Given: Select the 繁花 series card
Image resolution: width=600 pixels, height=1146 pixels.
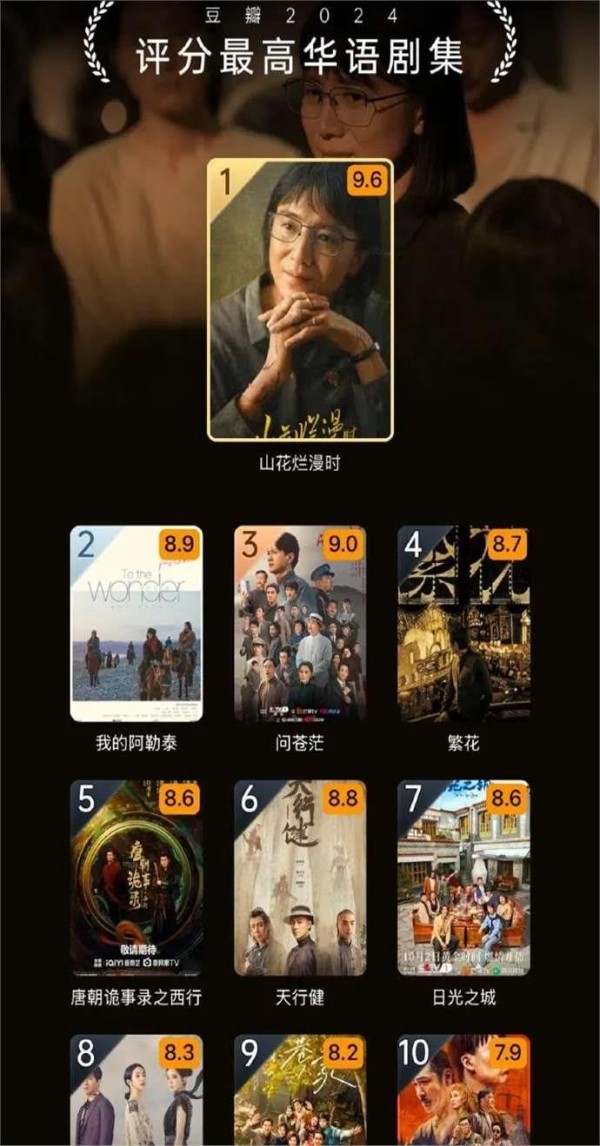Looking at the screenshot, I should (x=464, y=623).
